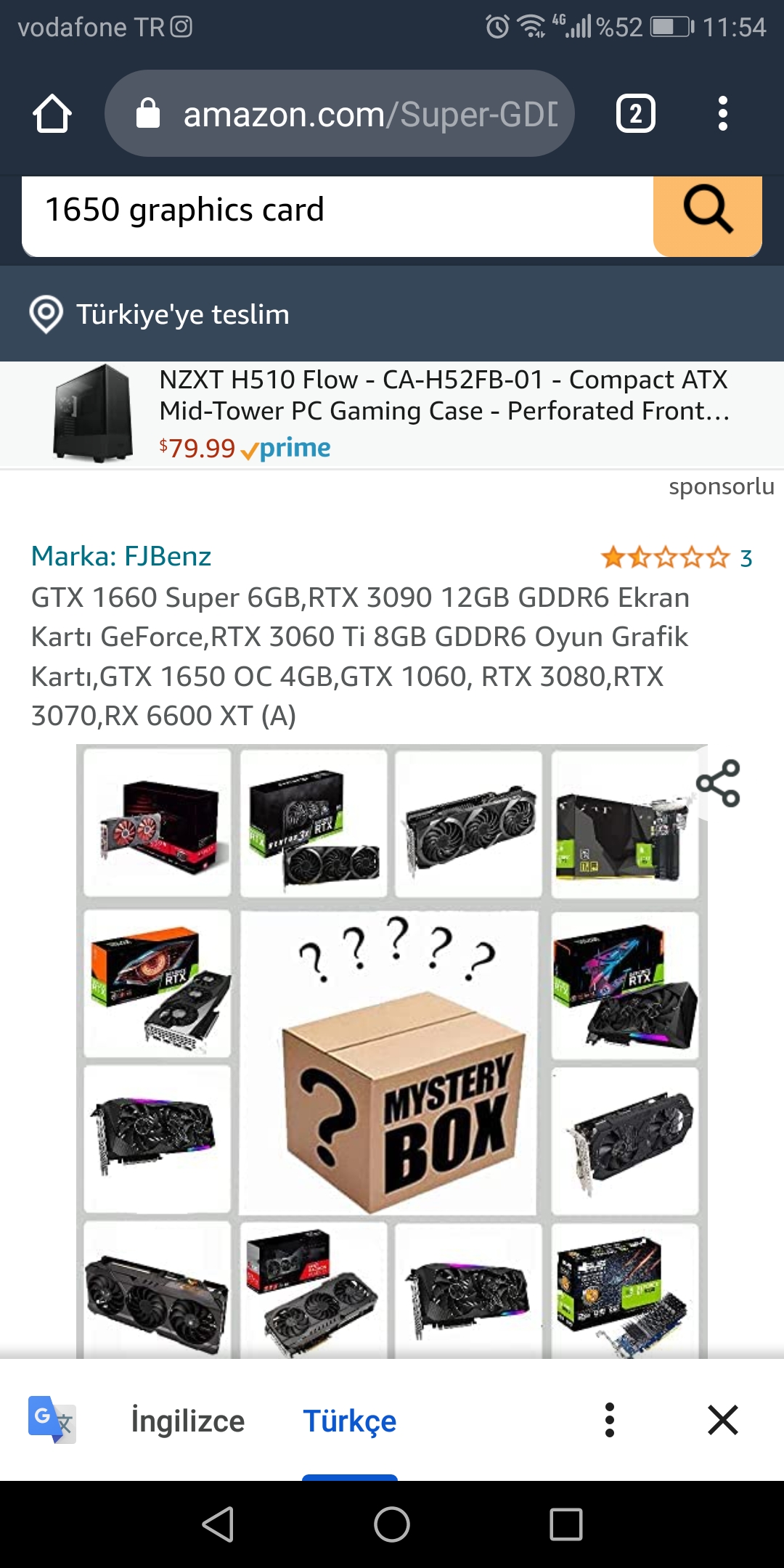Image resolution: width=784 pixels, height=1568 pixels.
Task: Show the page in İngilizce
Action: [x=187, y=1421]
